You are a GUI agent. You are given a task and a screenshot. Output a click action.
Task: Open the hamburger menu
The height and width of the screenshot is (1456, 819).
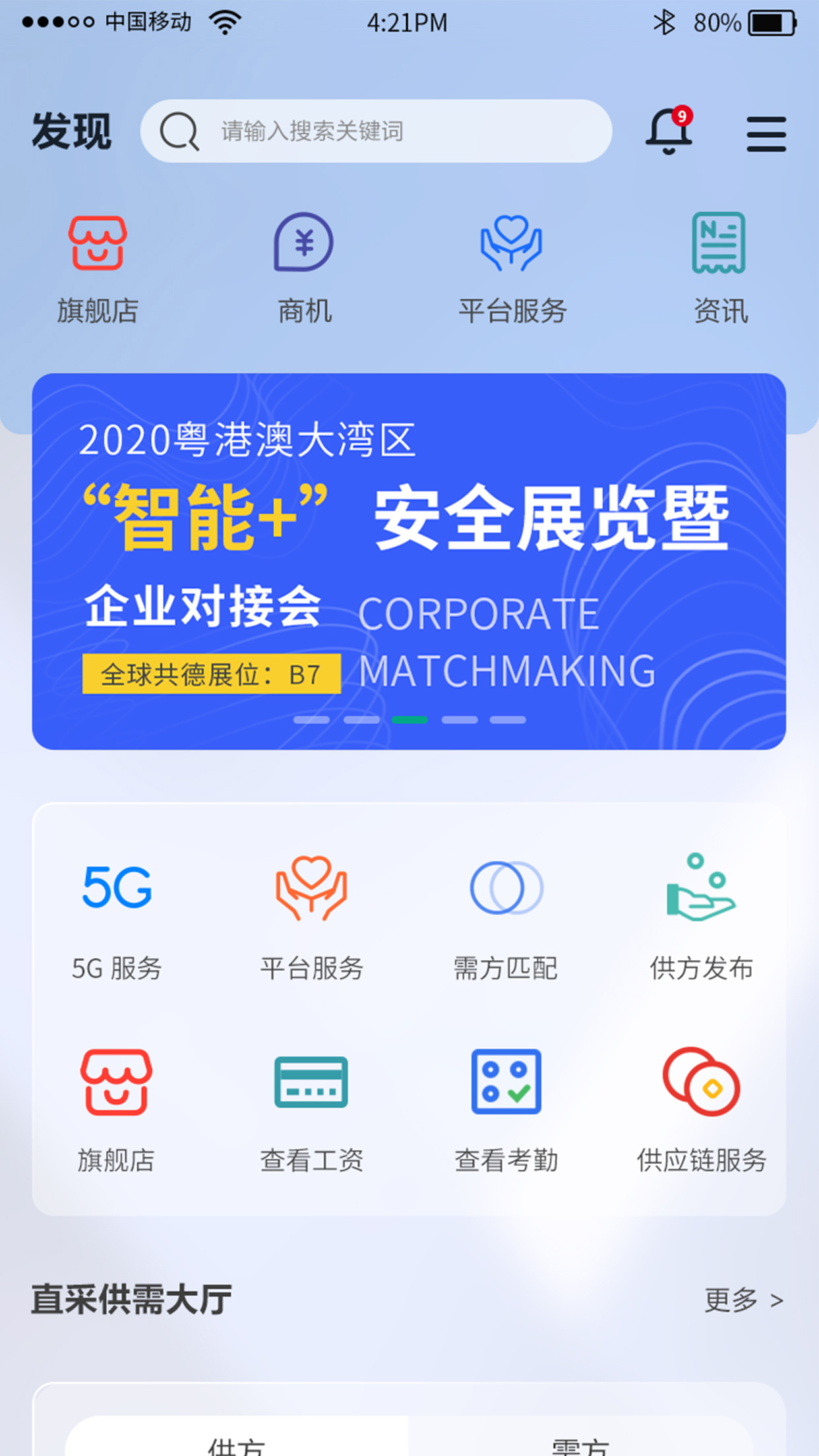click(x=767, y=132)
